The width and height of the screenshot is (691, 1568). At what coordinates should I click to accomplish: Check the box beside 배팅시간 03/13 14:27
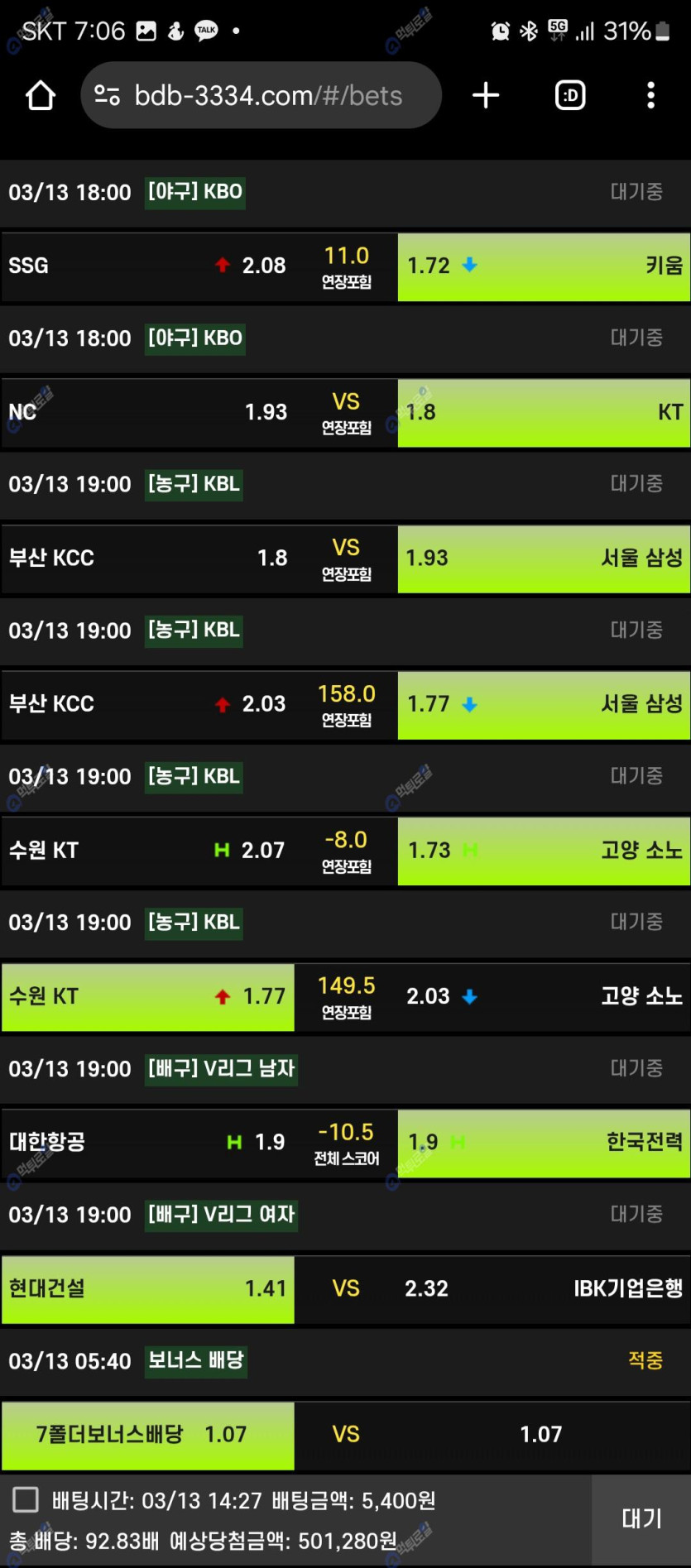click(26, 1499)
